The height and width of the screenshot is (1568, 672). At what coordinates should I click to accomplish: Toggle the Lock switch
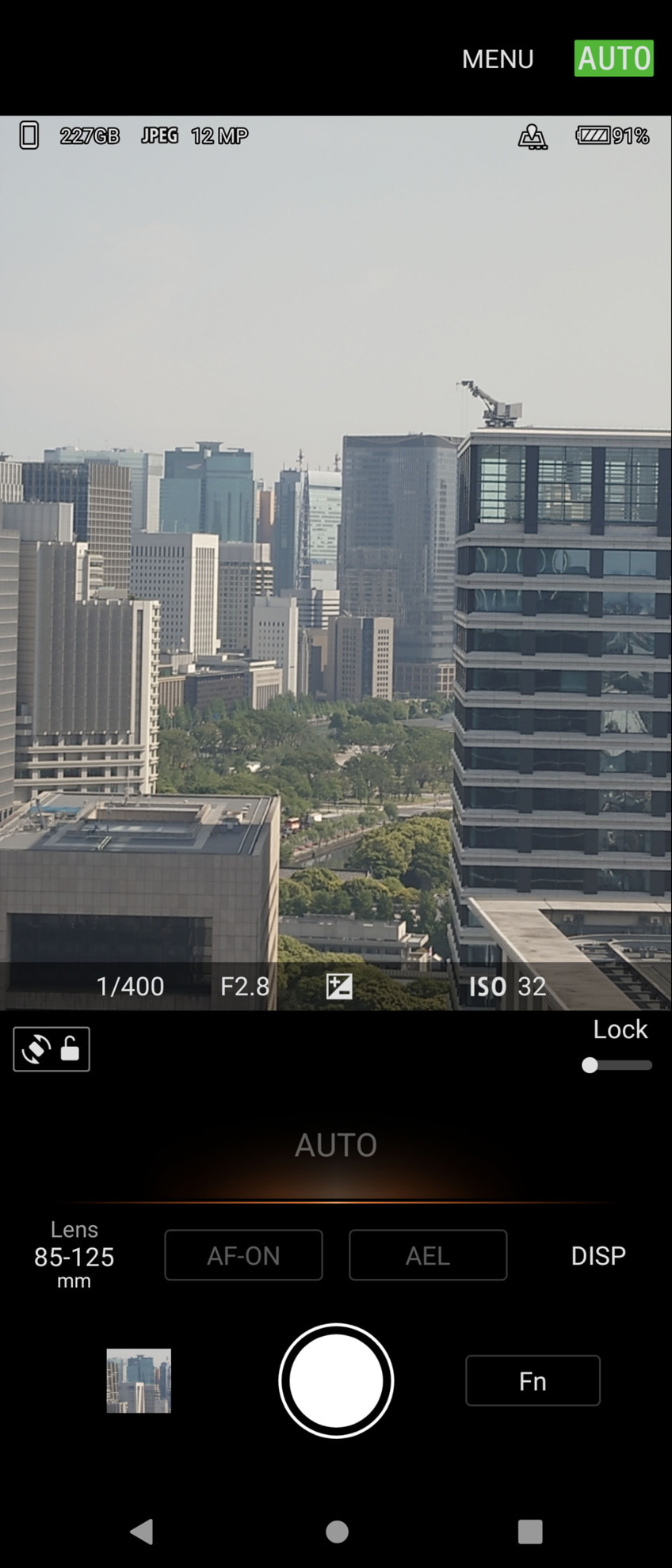(616, 1065)
